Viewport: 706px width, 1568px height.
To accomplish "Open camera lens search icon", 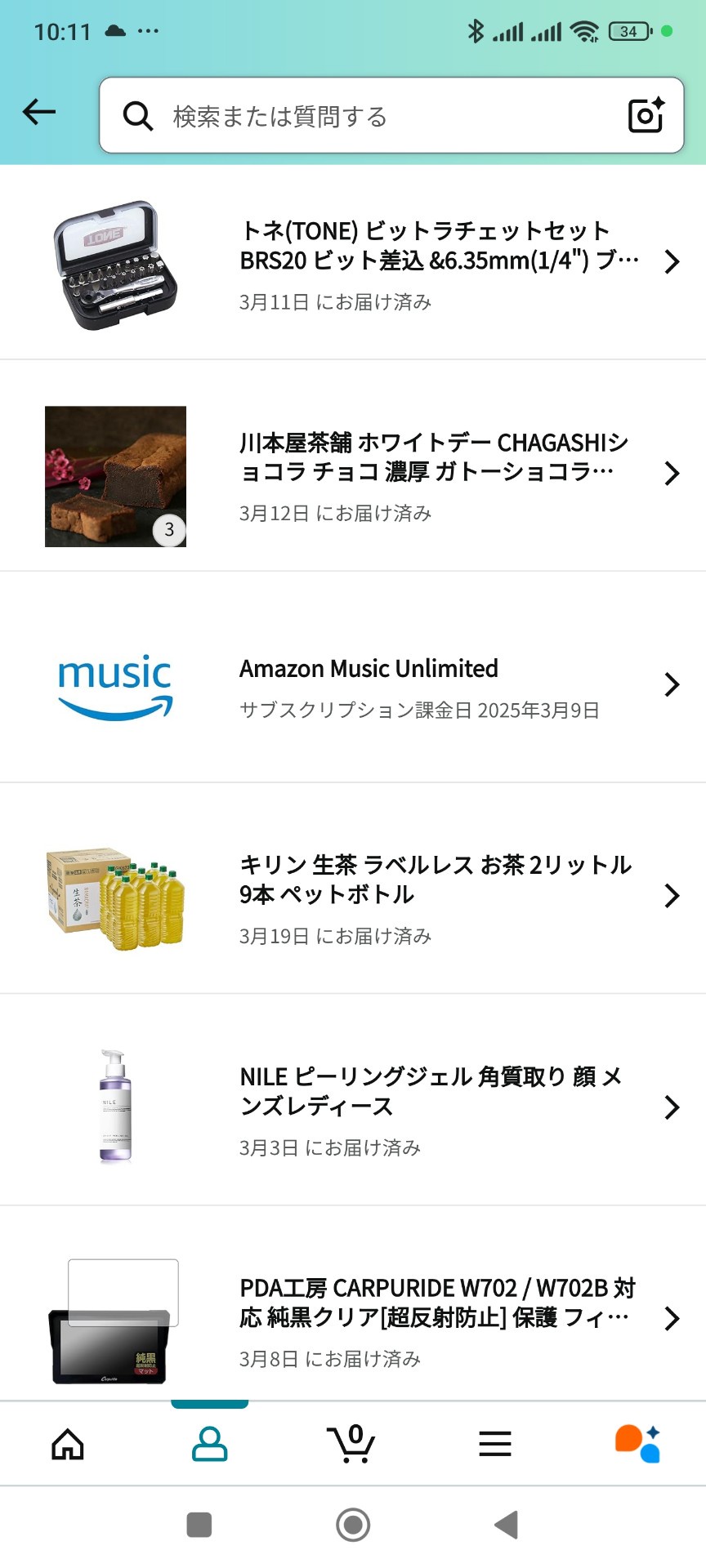I will [646, 116].
